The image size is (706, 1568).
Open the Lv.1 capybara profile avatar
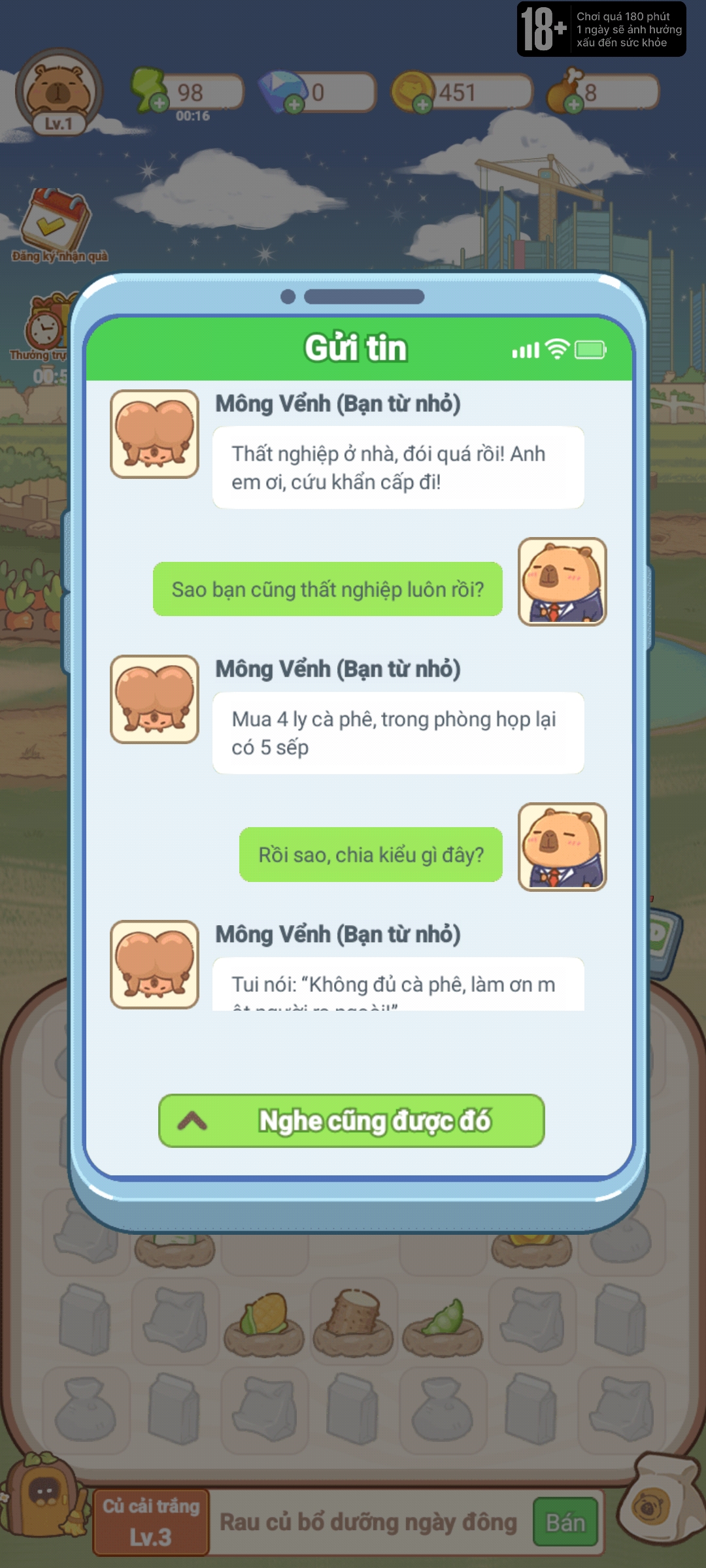[59, 91]
